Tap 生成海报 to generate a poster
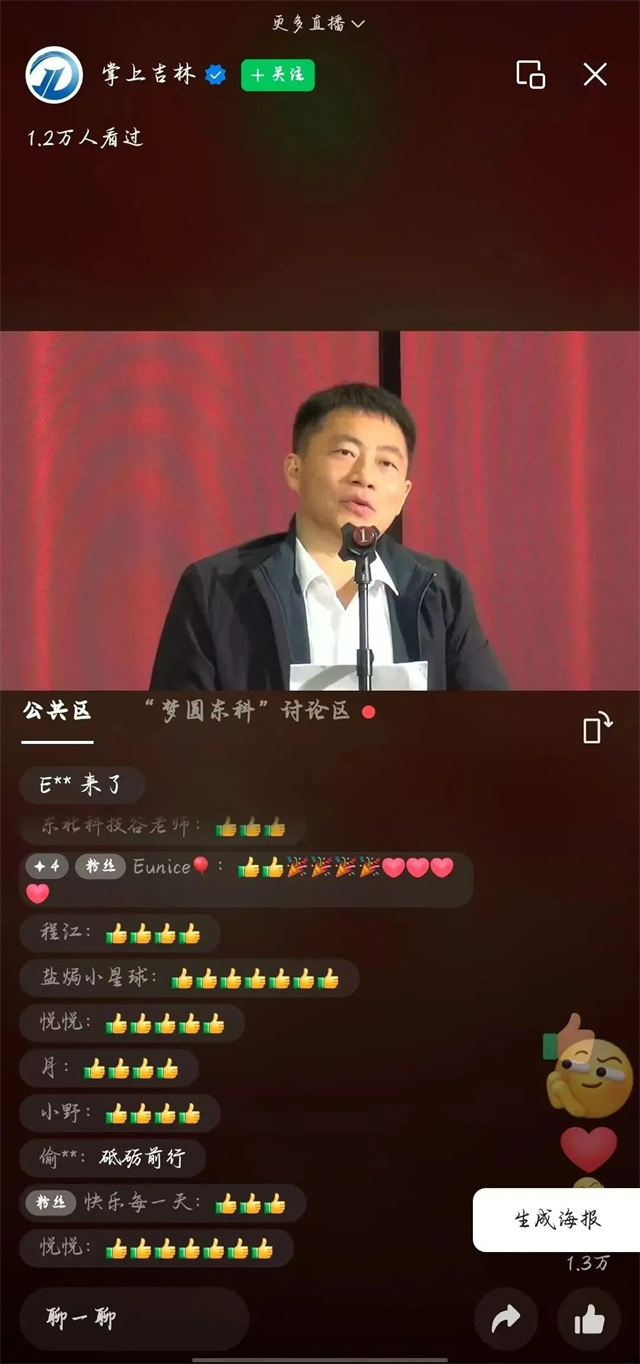 (x=557, y=1220)
